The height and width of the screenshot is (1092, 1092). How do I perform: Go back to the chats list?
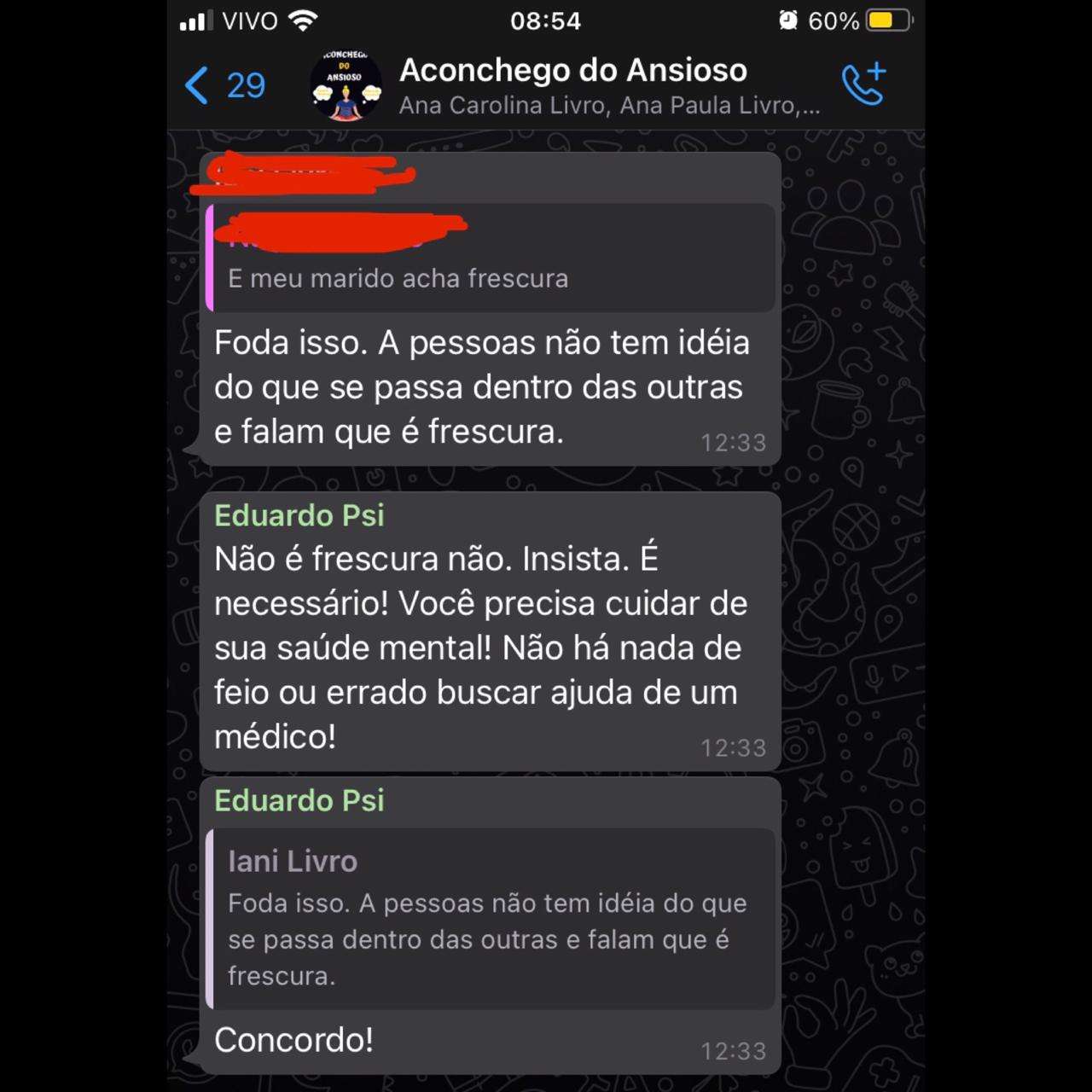[x=224, y=86]
